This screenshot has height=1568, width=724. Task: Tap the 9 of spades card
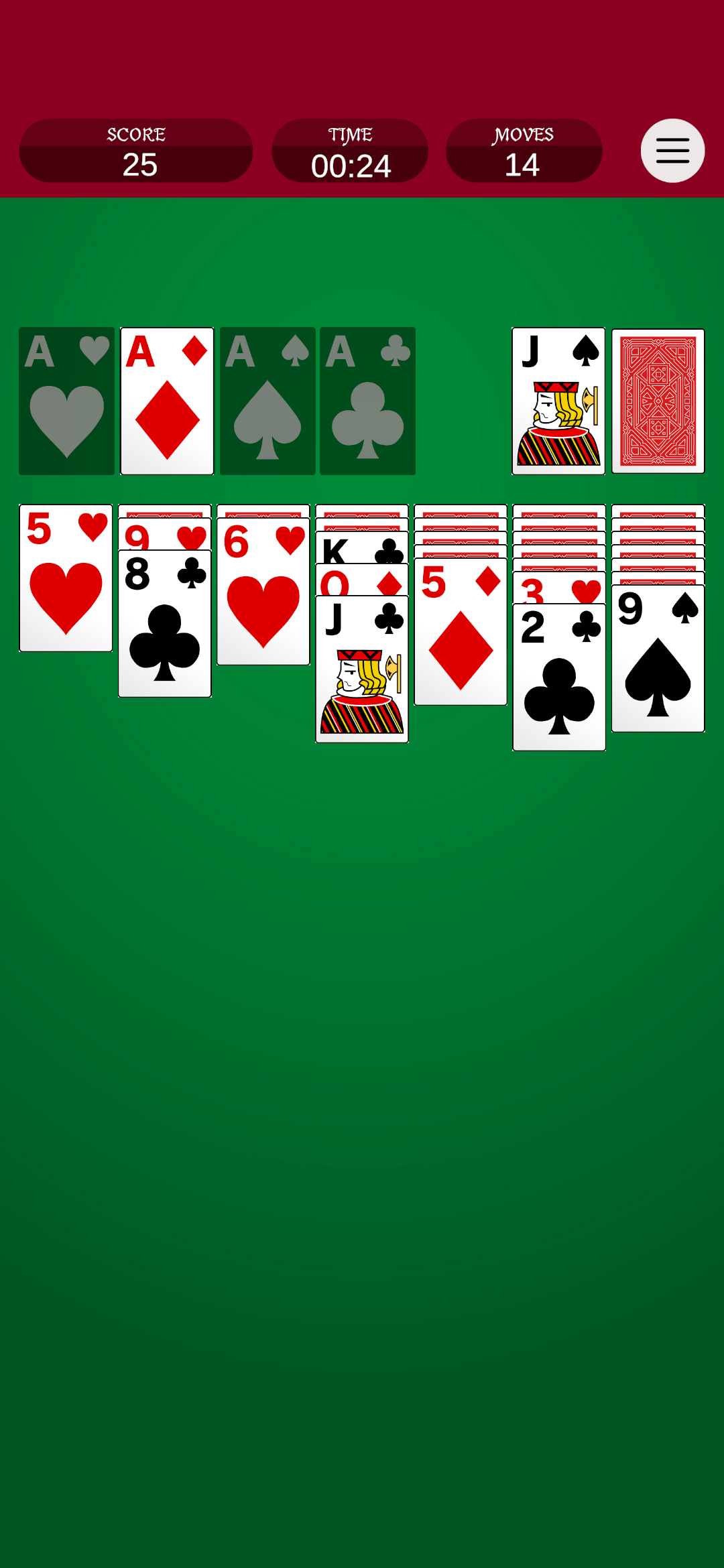click(x=658, y=658)
